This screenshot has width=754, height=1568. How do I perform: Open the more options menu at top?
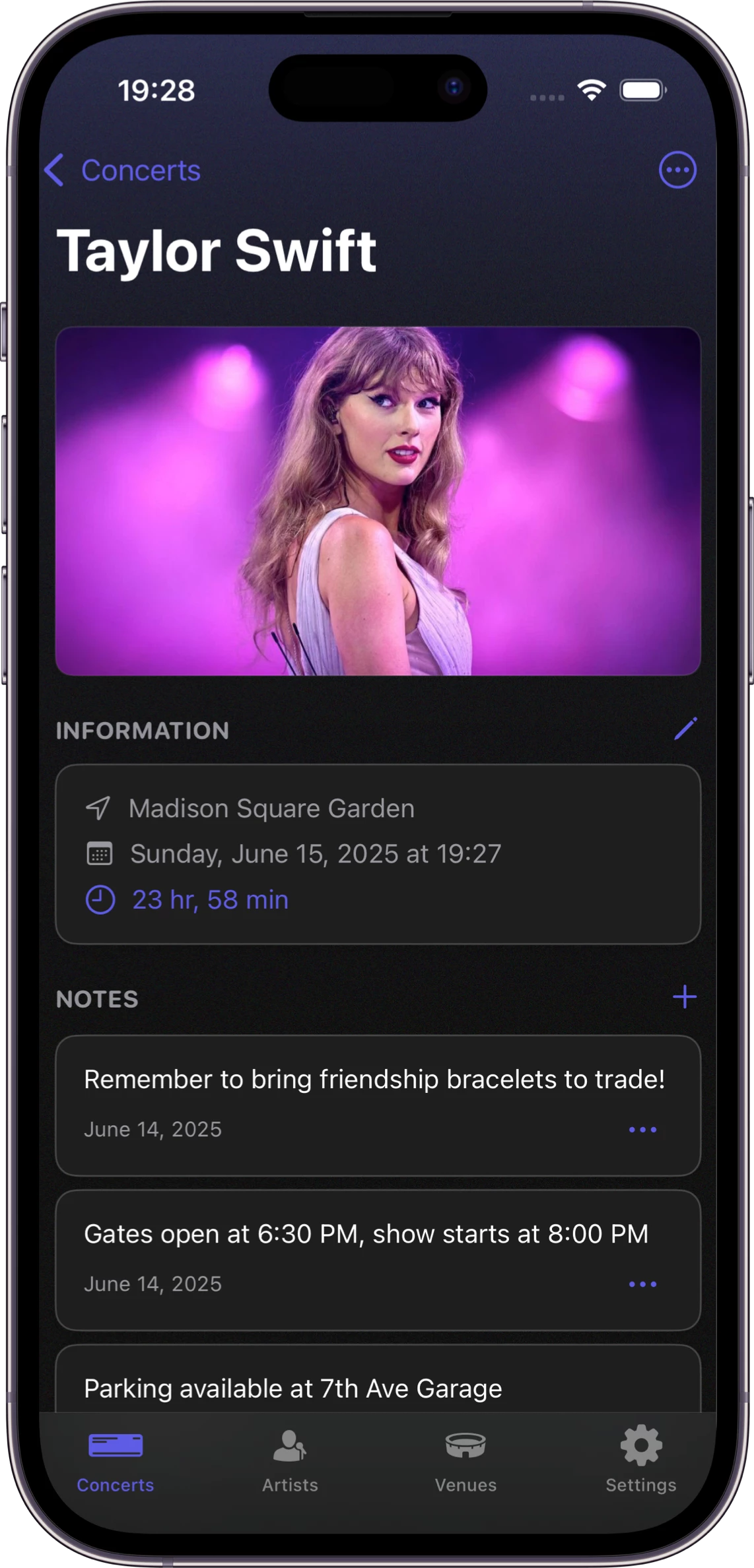point(677,170)
